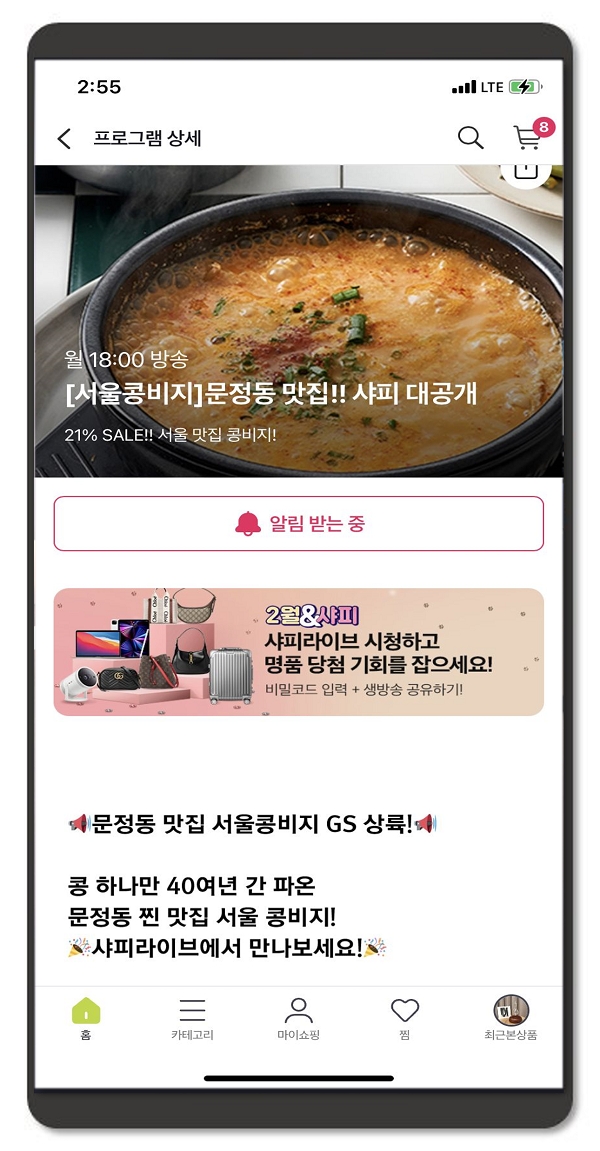Switch to the 홈 tab
This screenshot has height=1151, width=600.
(86, 1018)
